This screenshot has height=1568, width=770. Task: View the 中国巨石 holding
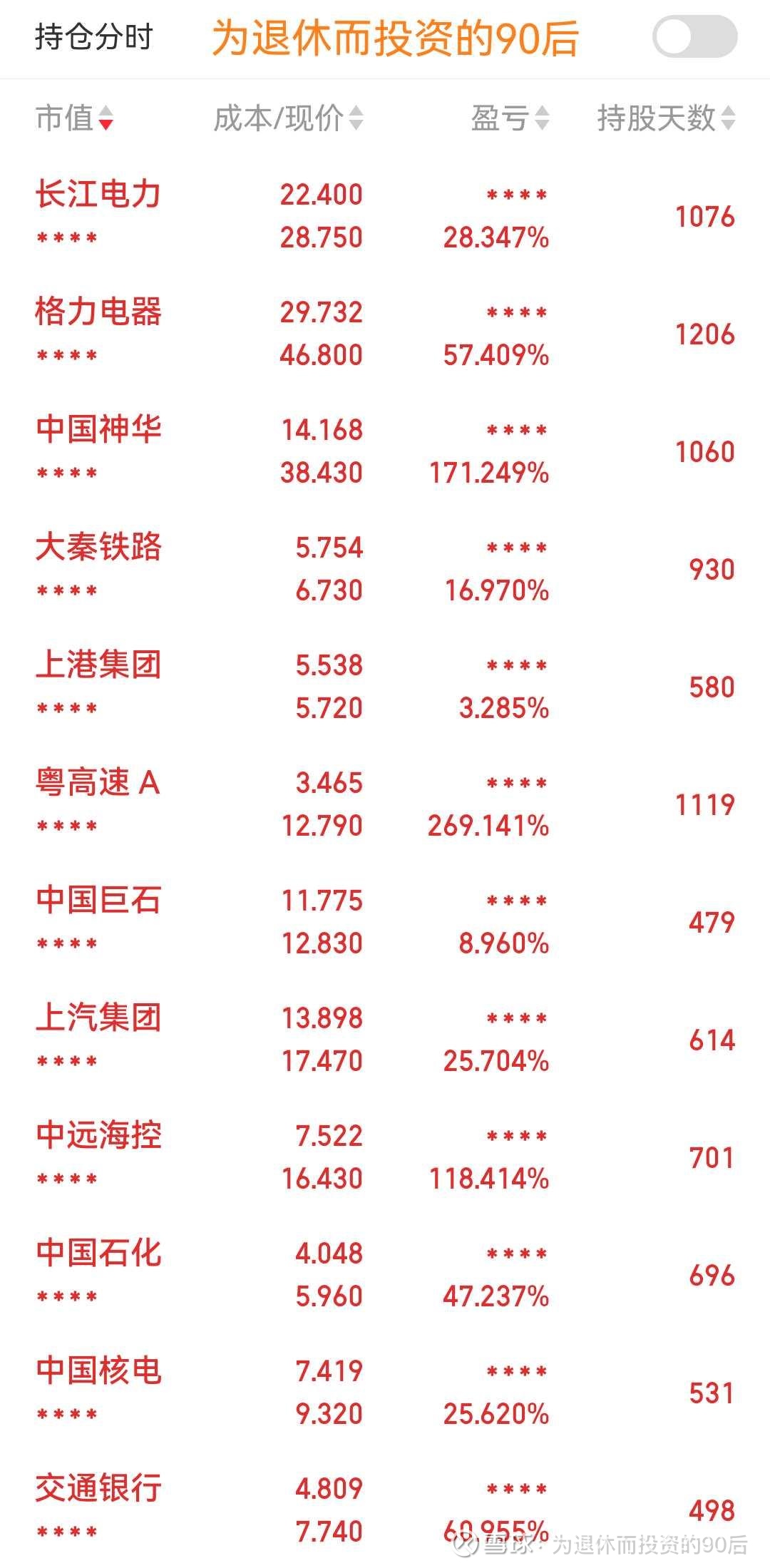pos(385,921)
